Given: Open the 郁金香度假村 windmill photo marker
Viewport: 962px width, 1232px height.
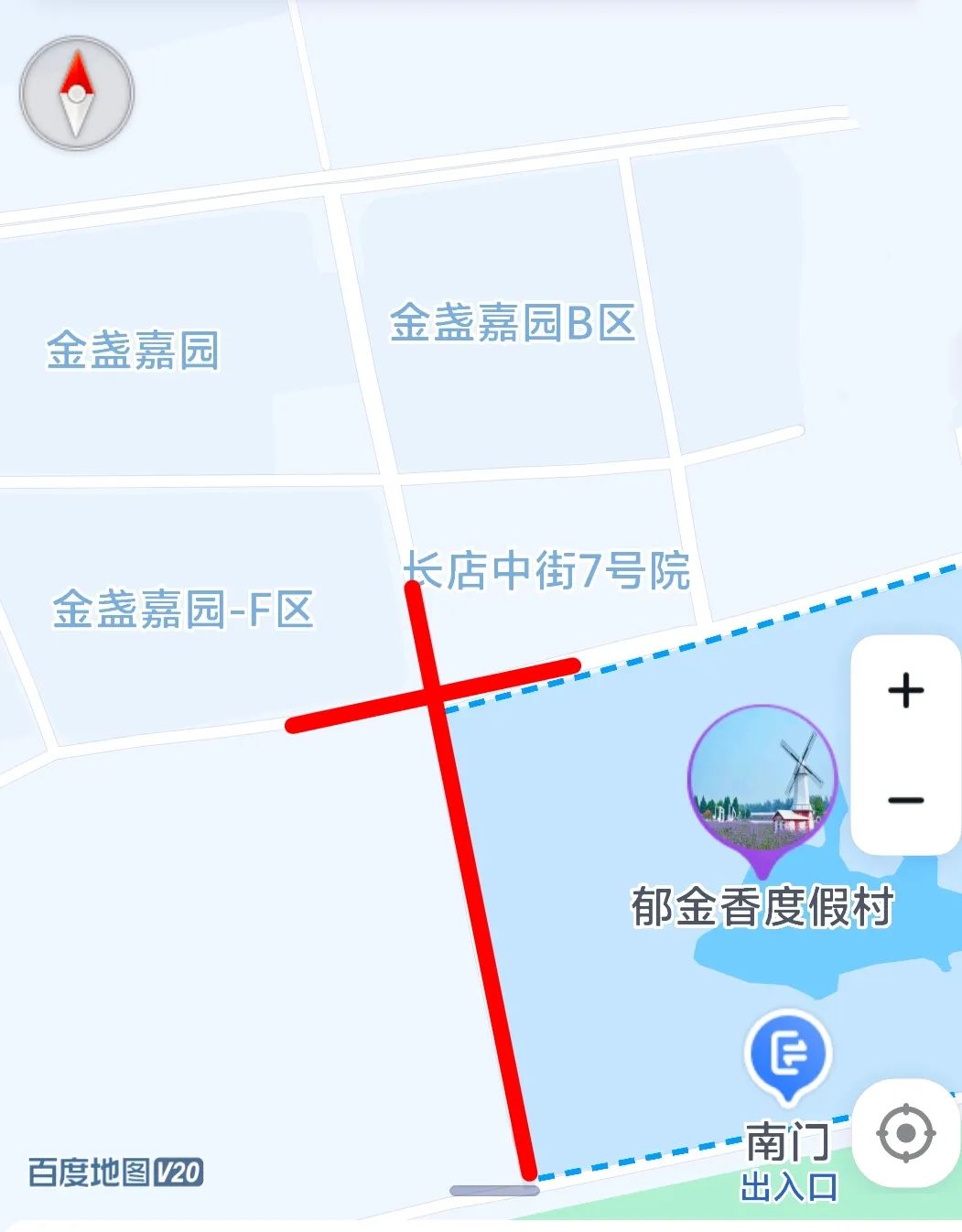Looking at the screenshot, I should click(762, 780).
